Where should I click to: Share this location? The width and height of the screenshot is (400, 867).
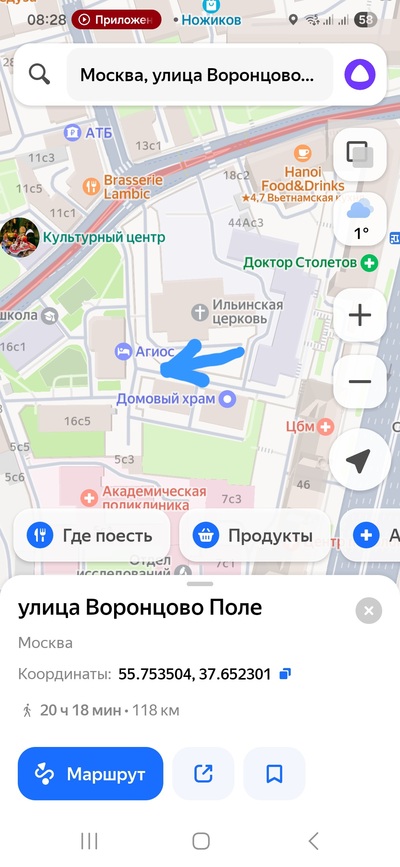click(203, 774)
